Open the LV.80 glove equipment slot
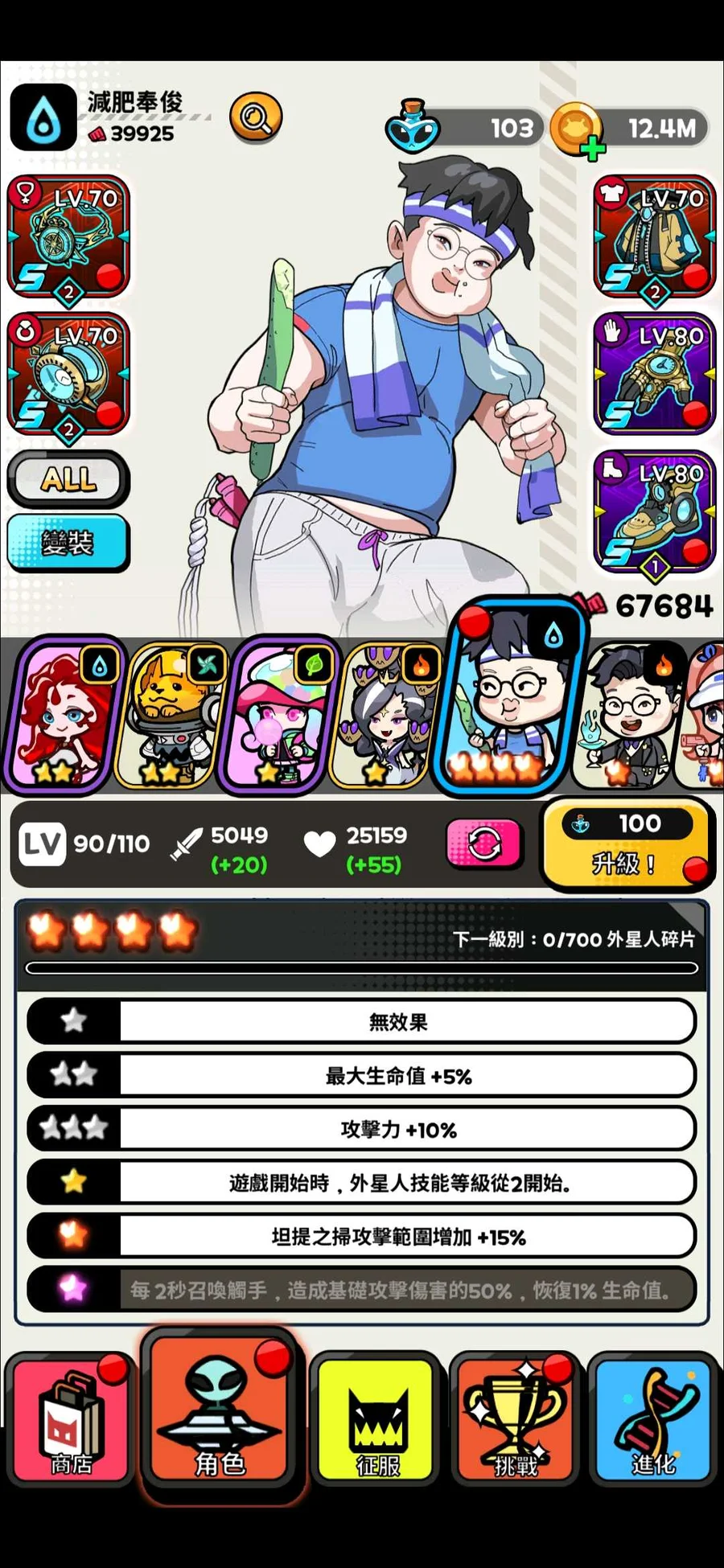724x1568 pixels. point(655,375)
